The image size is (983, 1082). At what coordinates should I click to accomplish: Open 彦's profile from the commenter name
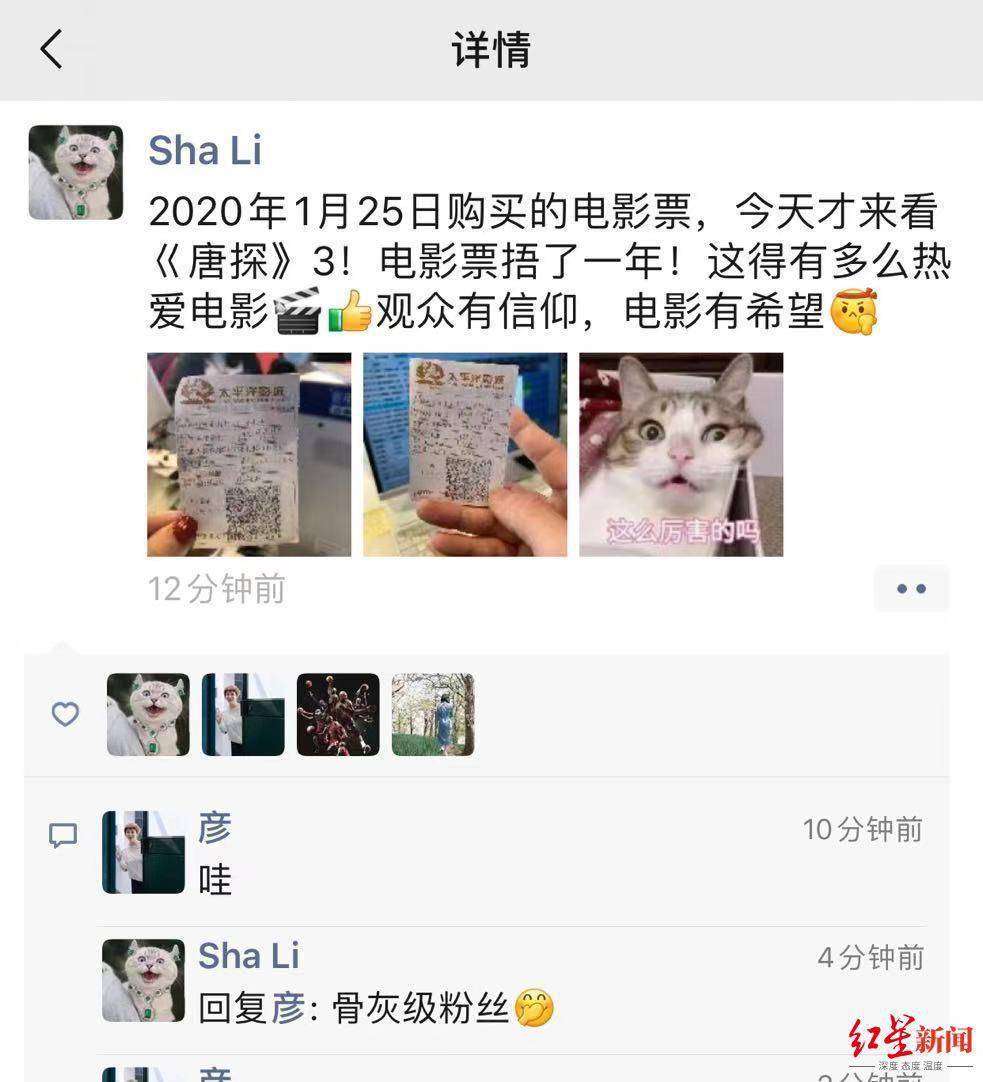tap(215, 828)
